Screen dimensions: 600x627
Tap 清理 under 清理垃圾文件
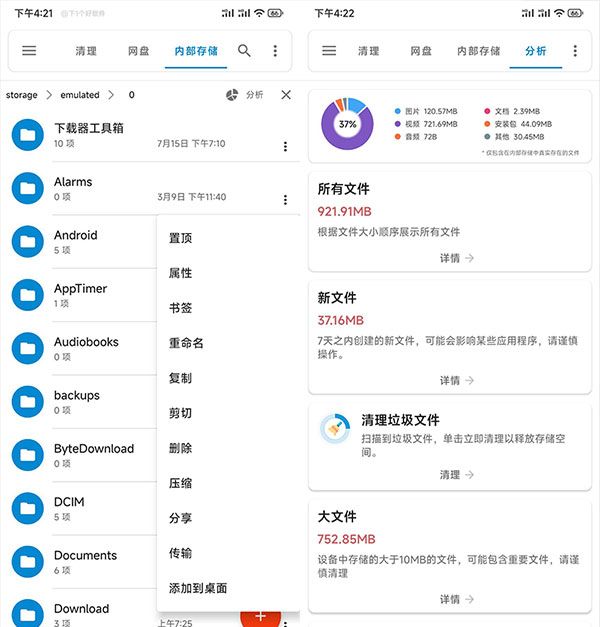click(x=456, y=475)
